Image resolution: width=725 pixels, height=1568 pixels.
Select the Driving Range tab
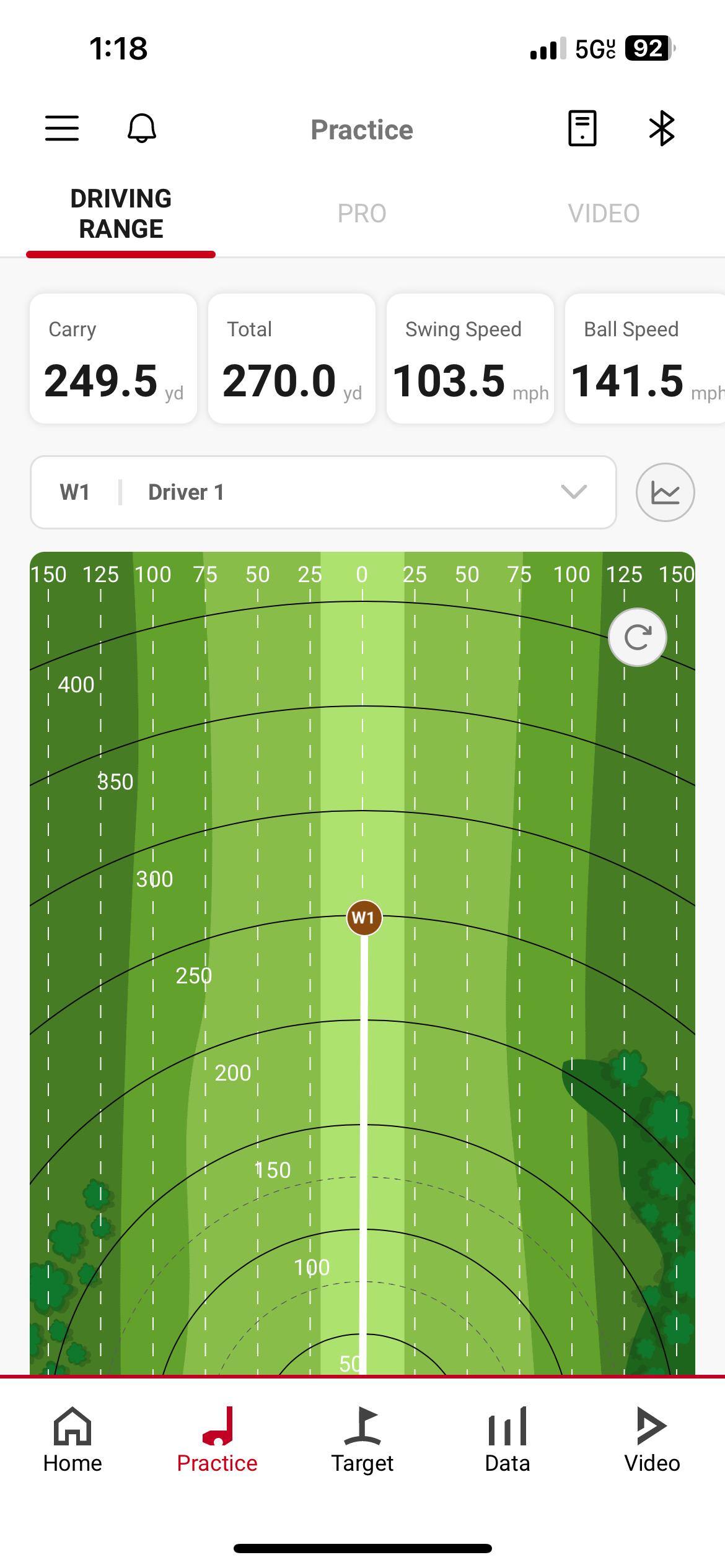pyautogui.click(x=121, y=214)
